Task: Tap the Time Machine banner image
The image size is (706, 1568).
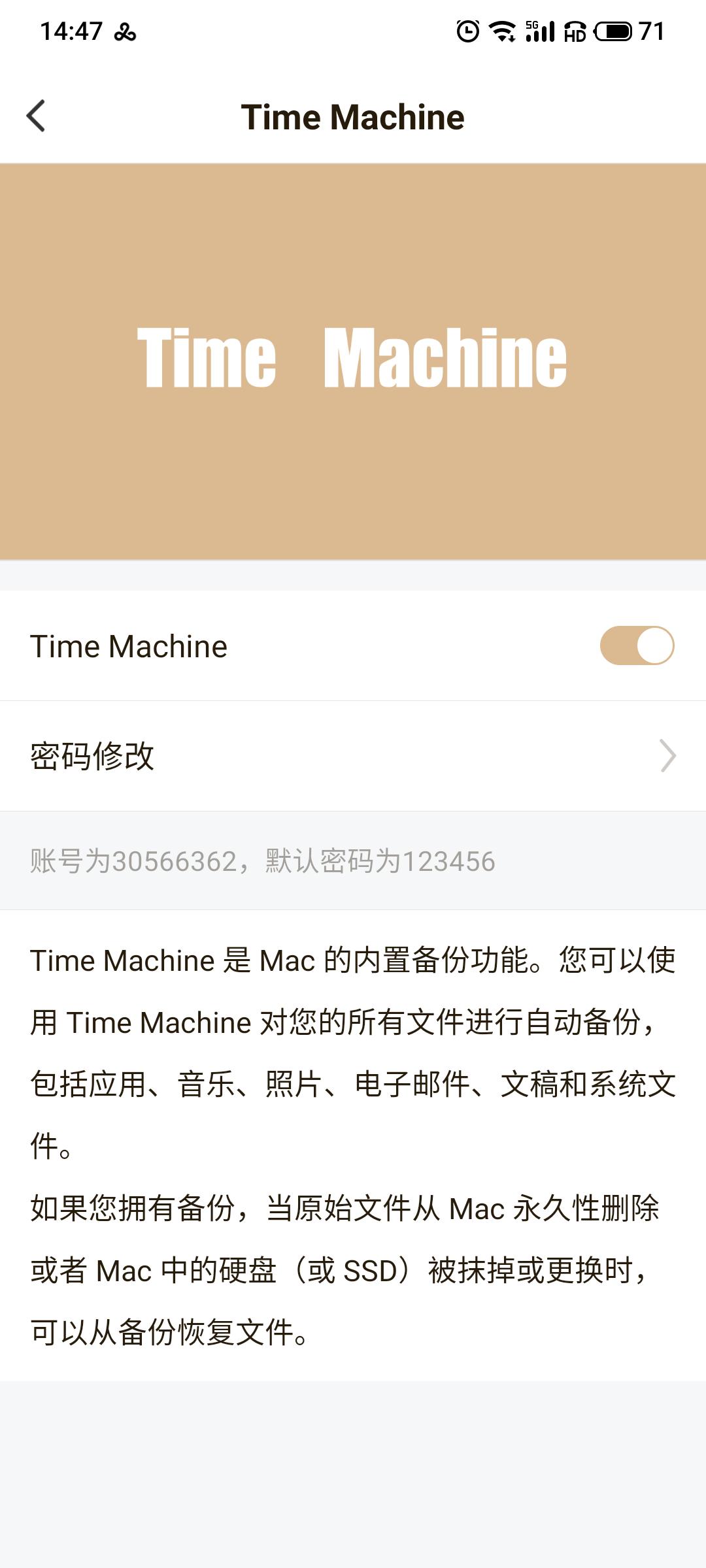Action: click(353, 359)
